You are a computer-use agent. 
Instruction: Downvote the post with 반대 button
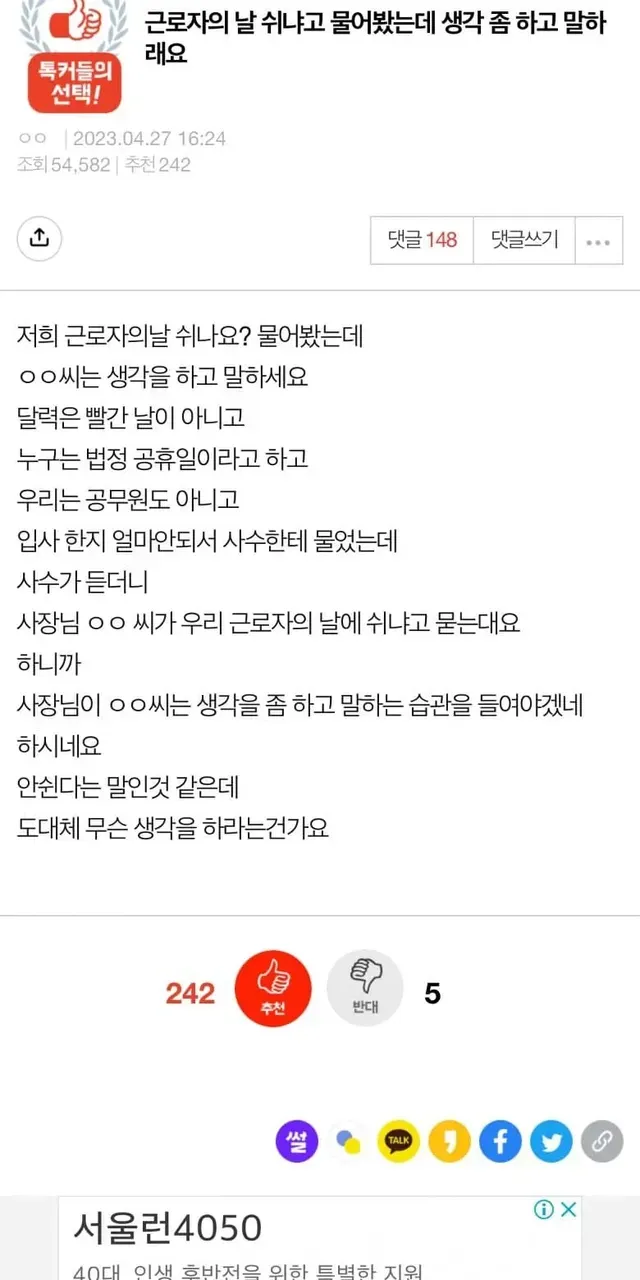(x=364, y=989)
